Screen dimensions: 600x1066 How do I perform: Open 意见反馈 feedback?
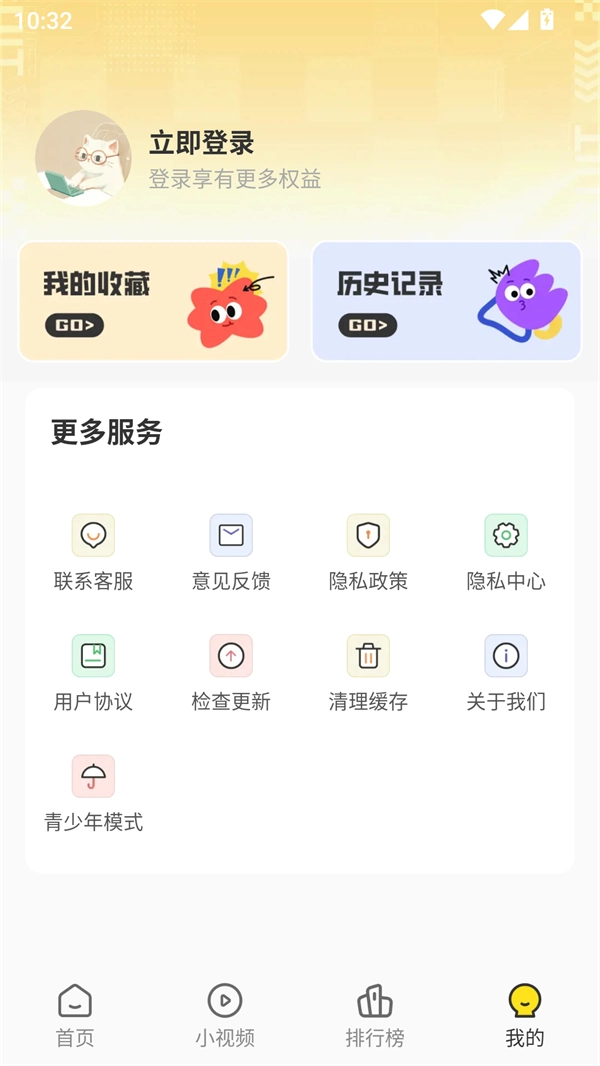pyautogui.click(x=231, y=552)
